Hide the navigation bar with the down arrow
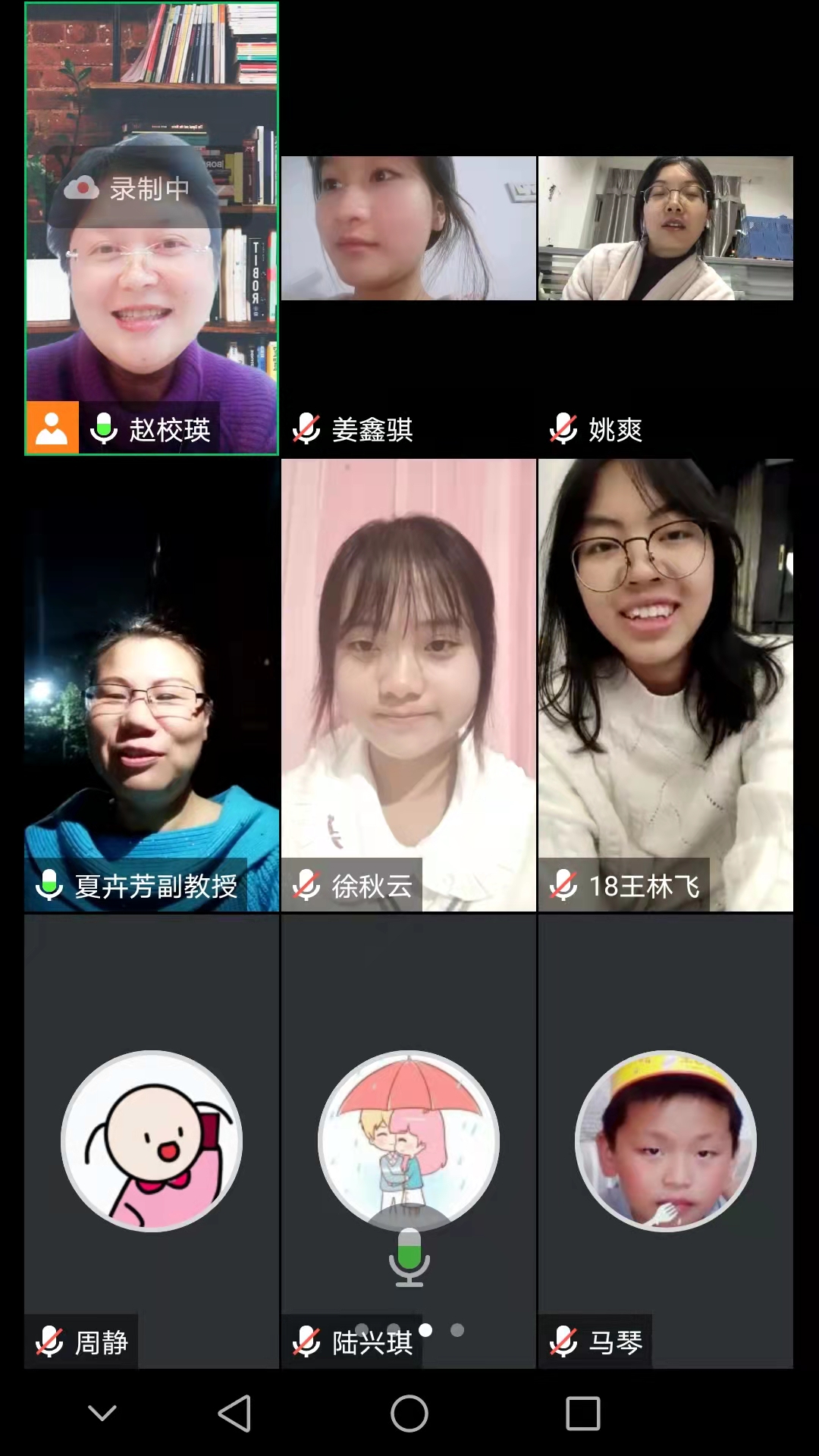Image resolution: width=819 pixels, height=1456 pixels. (102, 1412)
